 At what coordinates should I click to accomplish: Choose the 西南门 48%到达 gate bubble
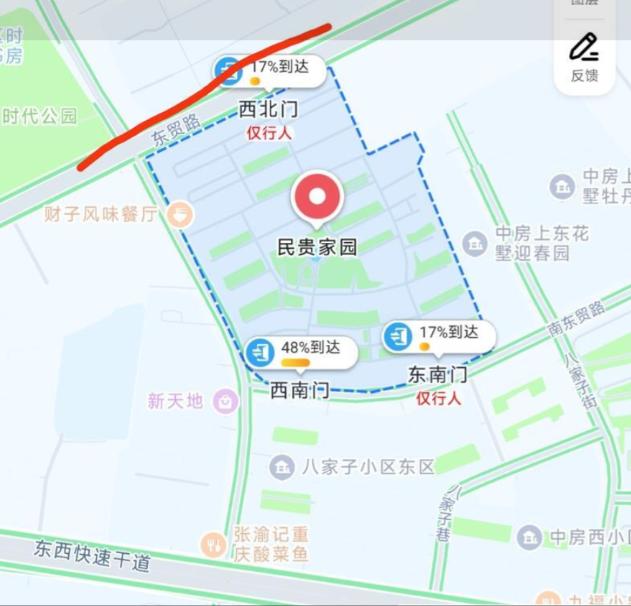coord(300,351)
